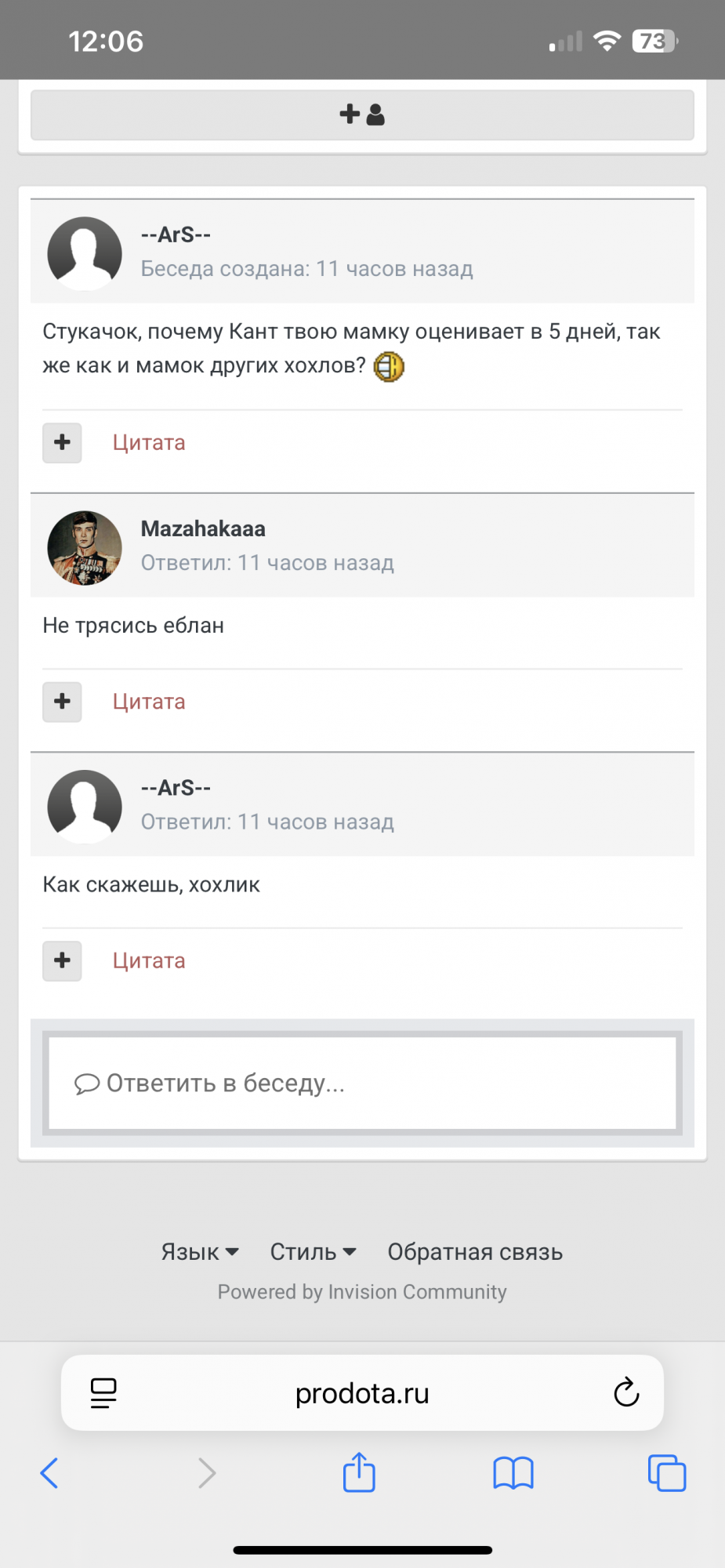Open Mazahakaaa username link
This screenshot has width=725, height=1568.
tap(203, 529)
